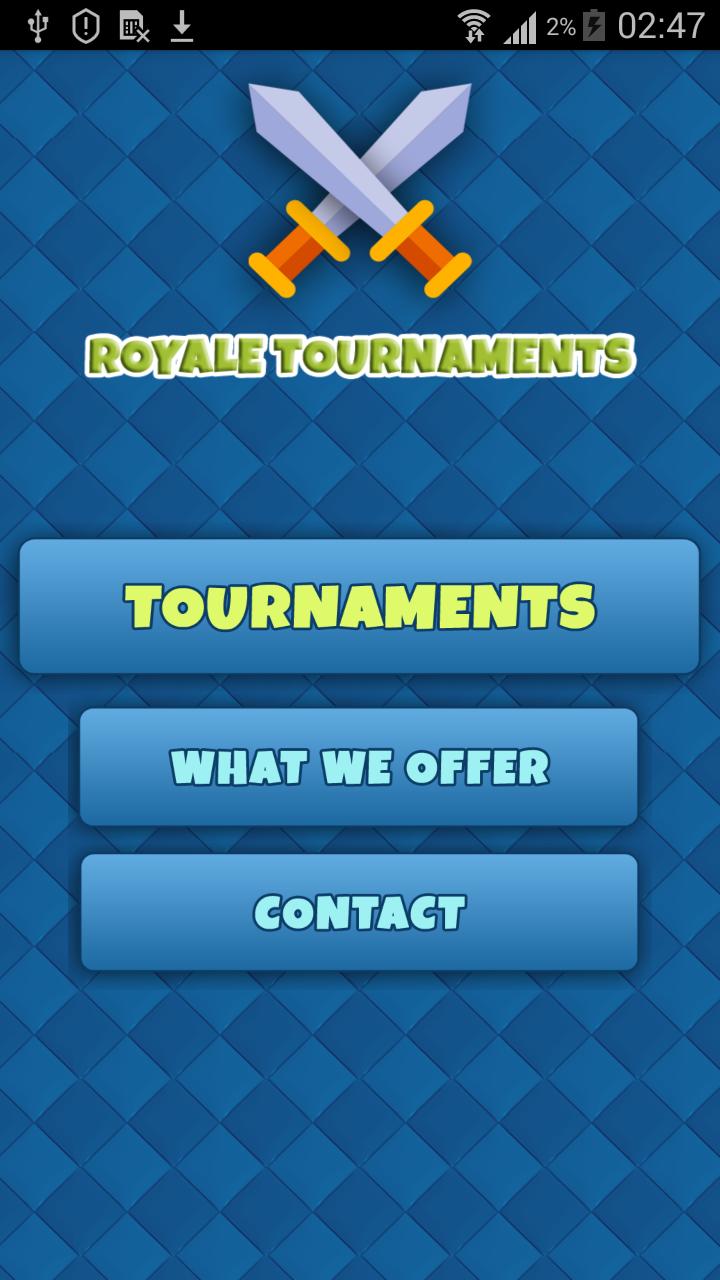Tap the Wi-Fi tethering icon
The image size is (720, 1280).
[x=475, y=24]
